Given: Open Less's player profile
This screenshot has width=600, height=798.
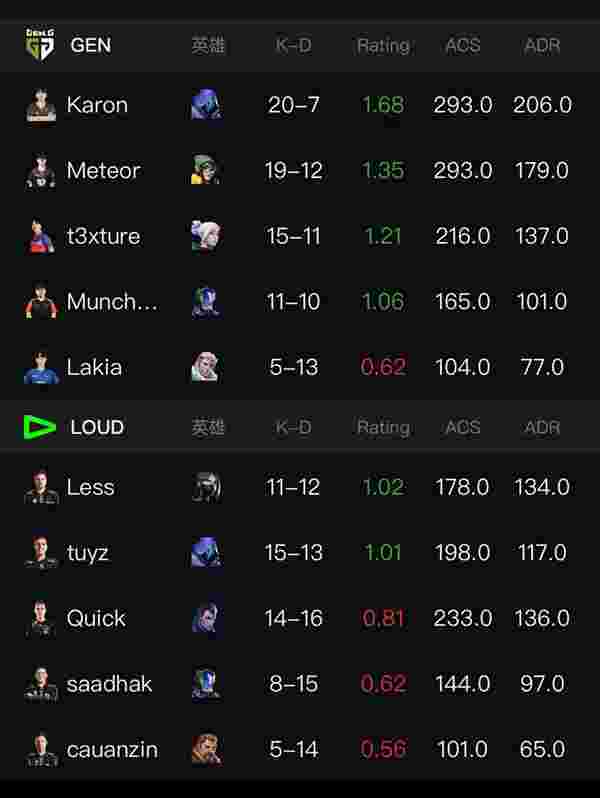Looking at the screenshot, I should pyautogui.click(x=90, y=487).
